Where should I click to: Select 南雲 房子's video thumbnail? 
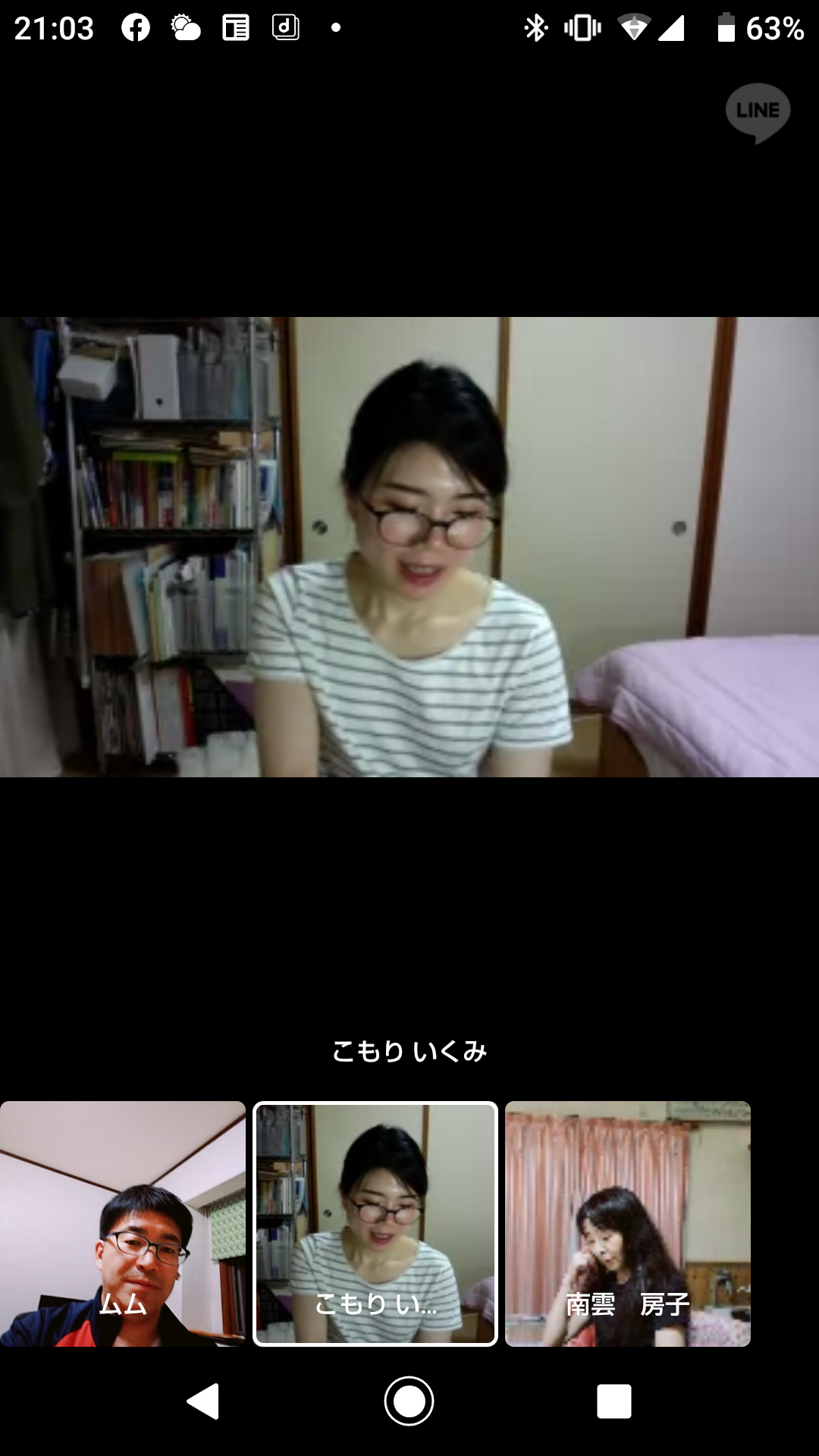click(628, 1224)
